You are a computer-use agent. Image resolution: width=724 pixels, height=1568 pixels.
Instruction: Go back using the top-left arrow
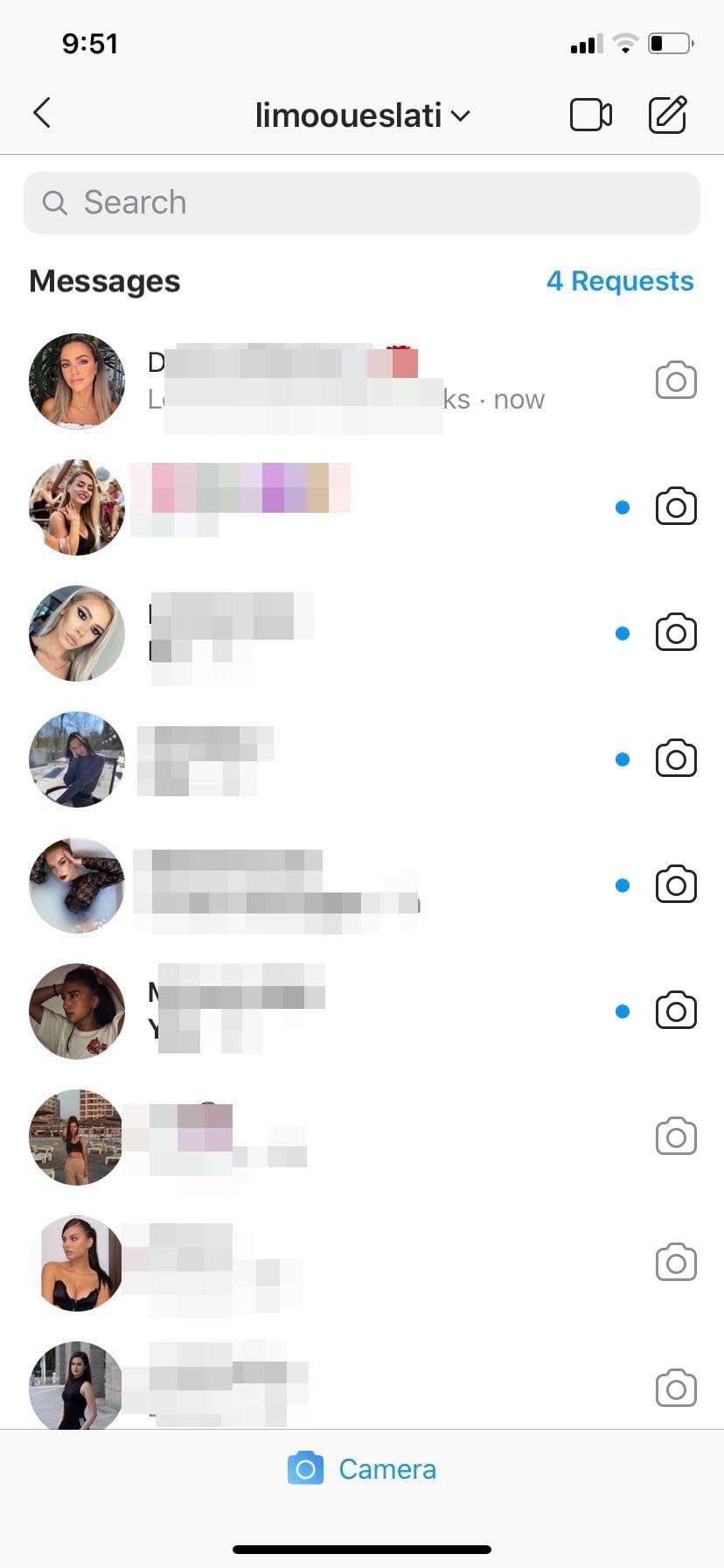(x=42, y=113)
